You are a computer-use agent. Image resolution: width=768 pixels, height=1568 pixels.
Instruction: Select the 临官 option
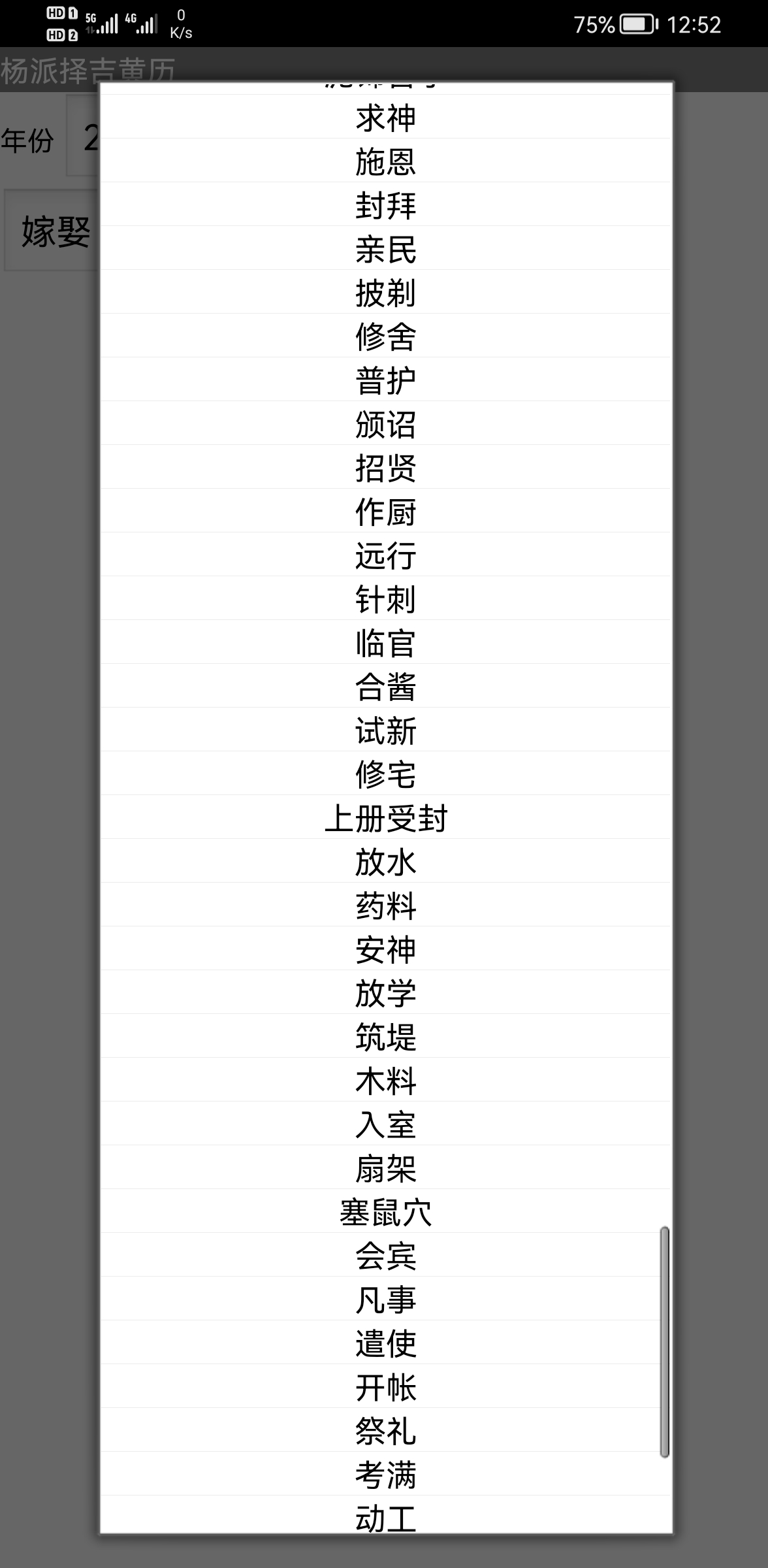(x=385, y=644)
